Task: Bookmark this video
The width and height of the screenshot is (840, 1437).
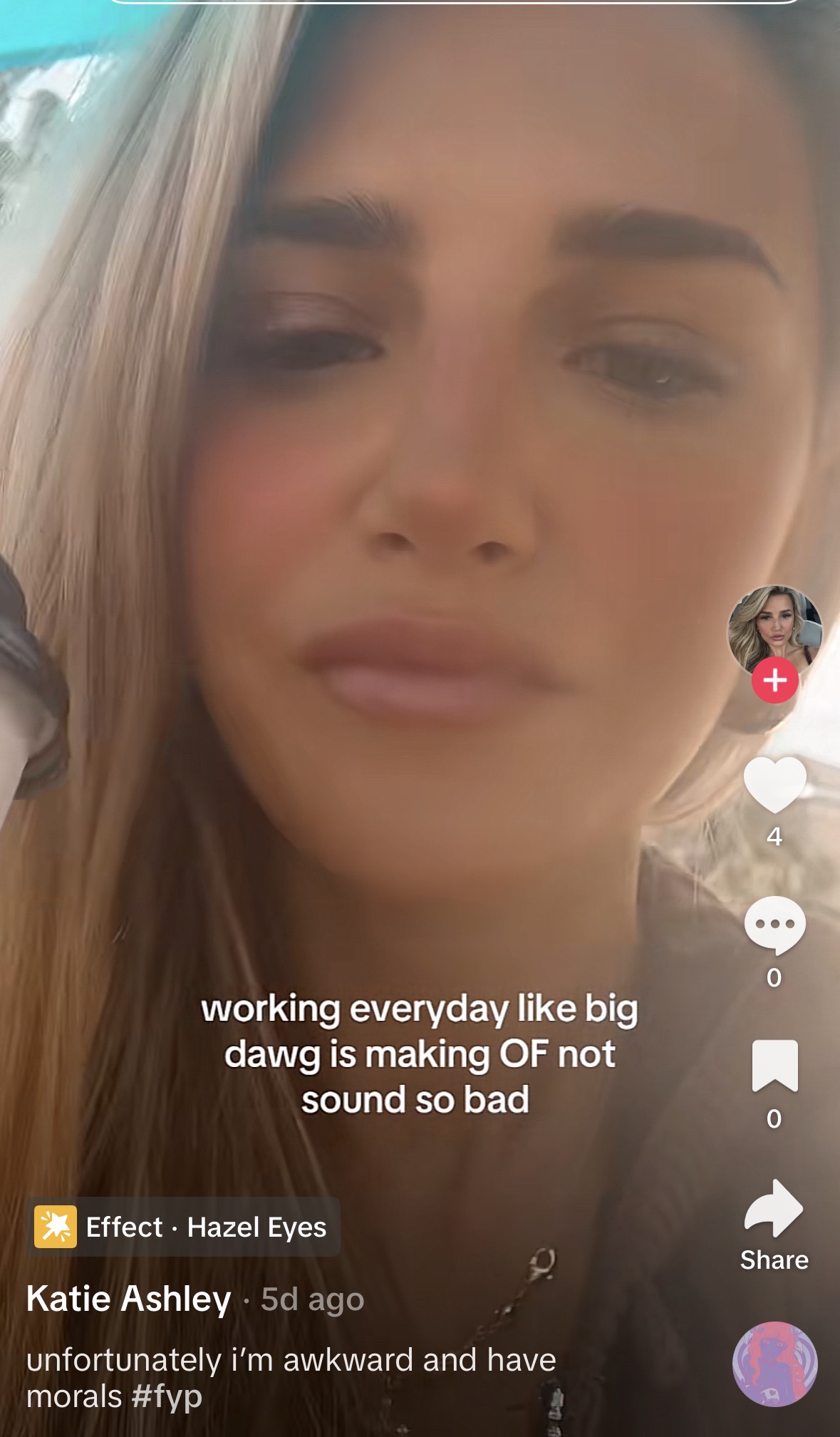Action: (774, 1066)
